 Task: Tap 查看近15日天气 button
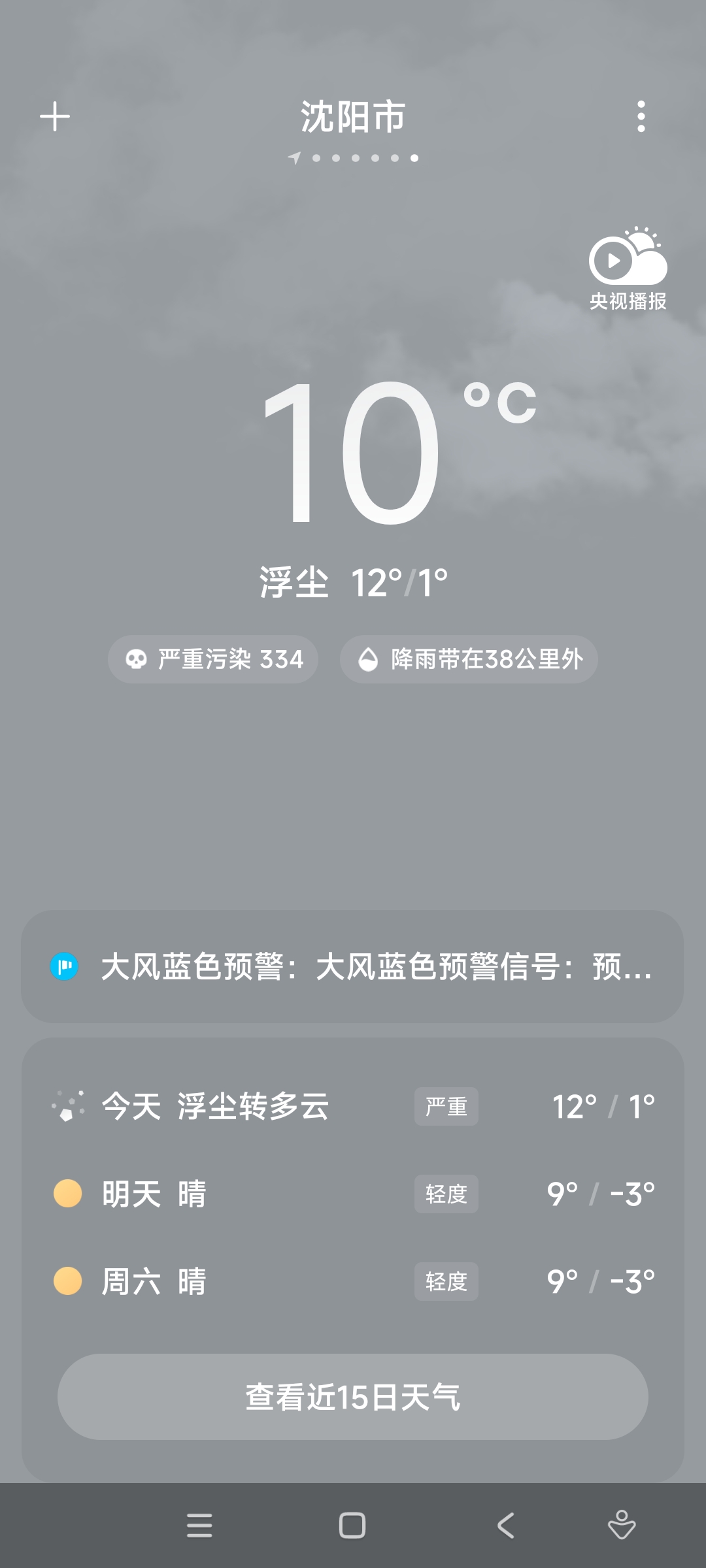click(x=352, y=1397)
